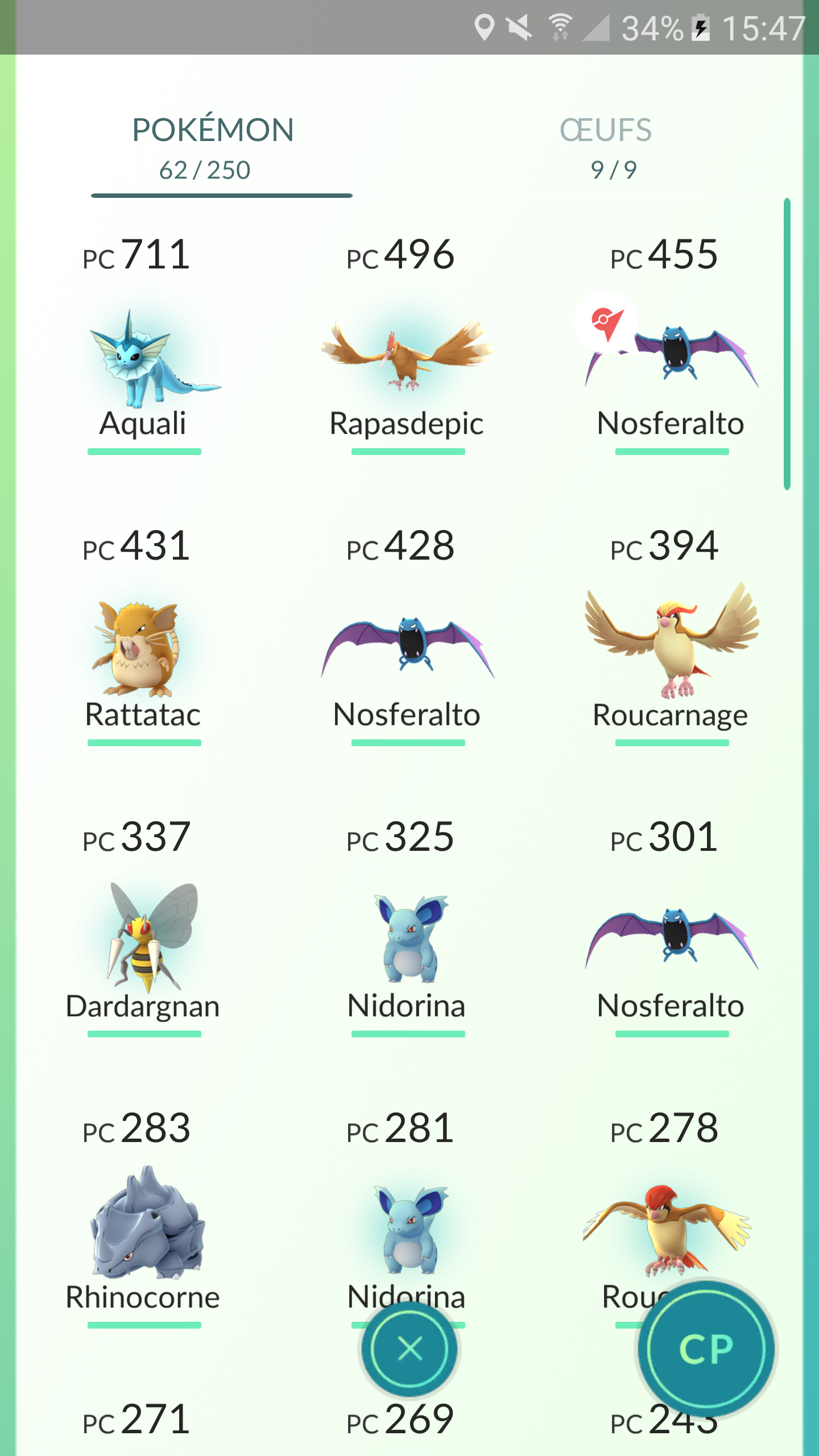Close the Pokémon list
This screenshot has width=819, height=1456.
tap(409, 1349)
